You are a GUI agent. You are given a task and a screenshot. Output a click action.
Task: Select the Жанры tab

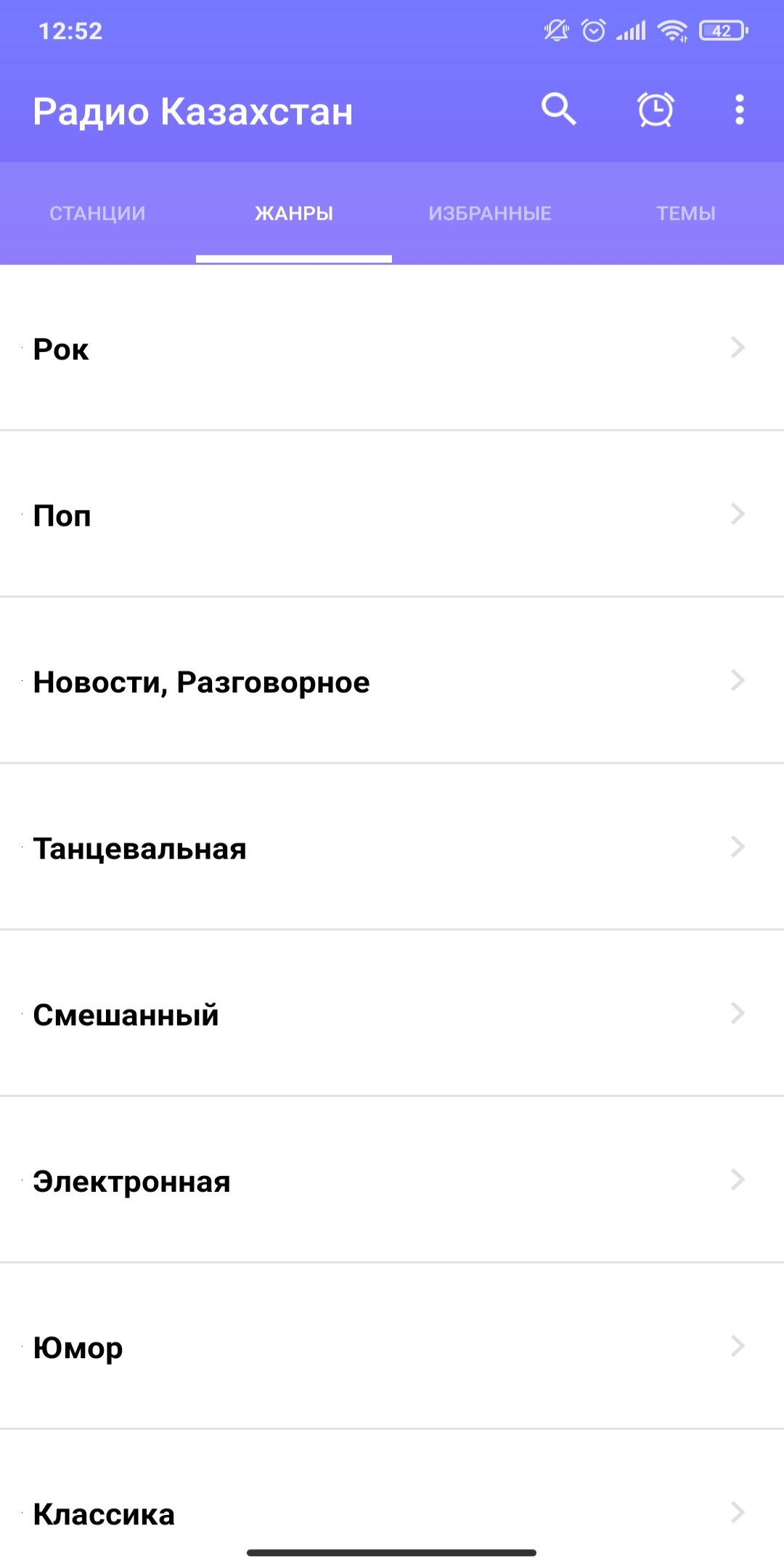point(294,213)
